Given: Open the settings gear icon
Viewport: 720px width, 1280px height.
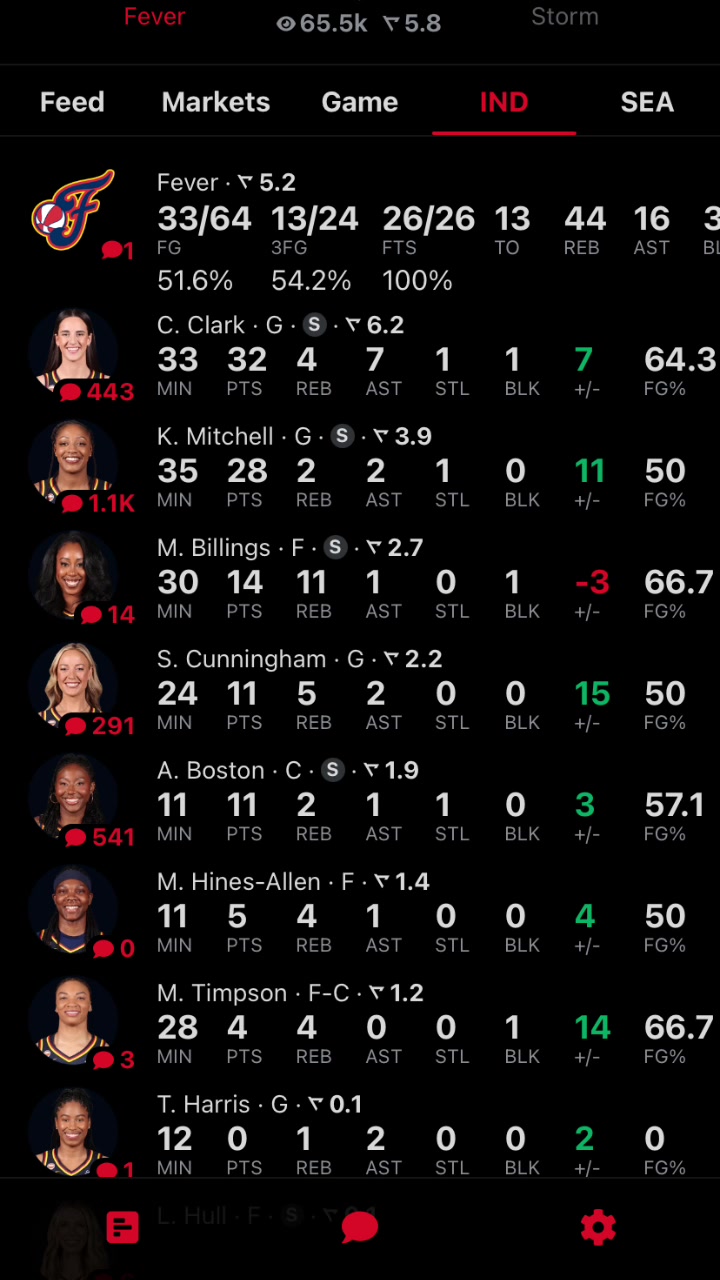Looking at the screenshot, I should (598, 1228).
